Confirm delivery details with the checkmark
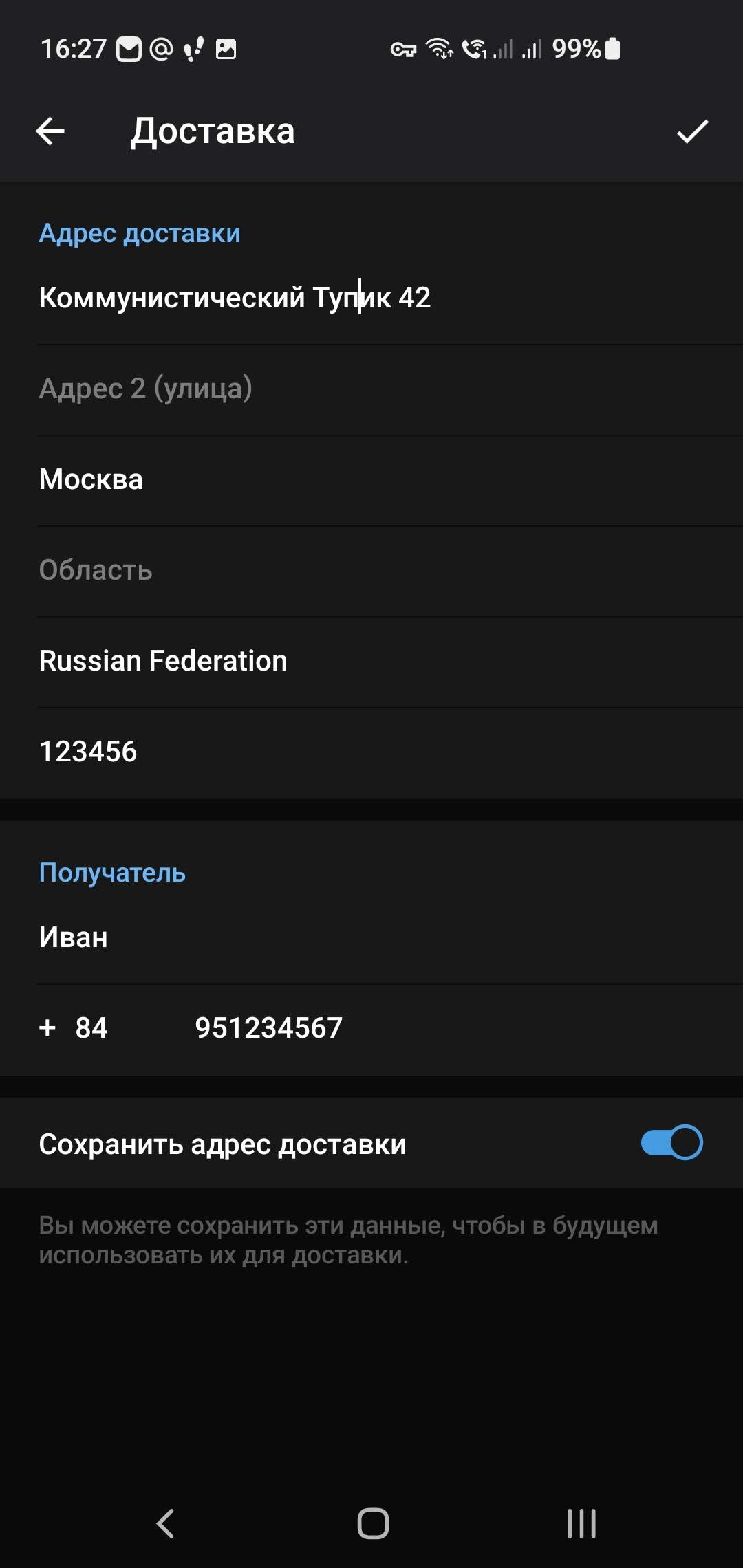The image size is (743, 1568). pyautogui.click(x=692, y=131)
